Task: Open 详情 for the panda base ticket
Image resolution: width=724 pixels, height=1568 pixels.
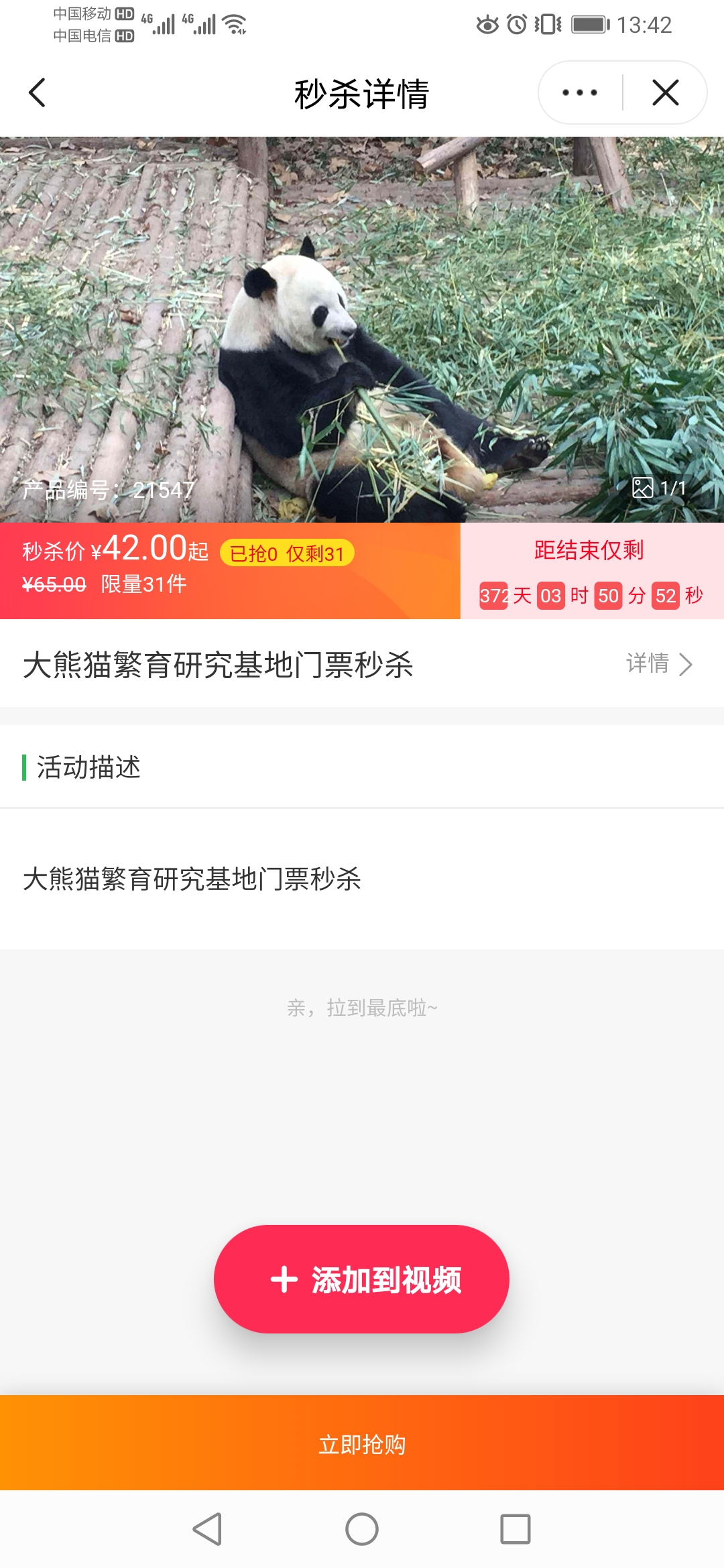Action: 658,663
